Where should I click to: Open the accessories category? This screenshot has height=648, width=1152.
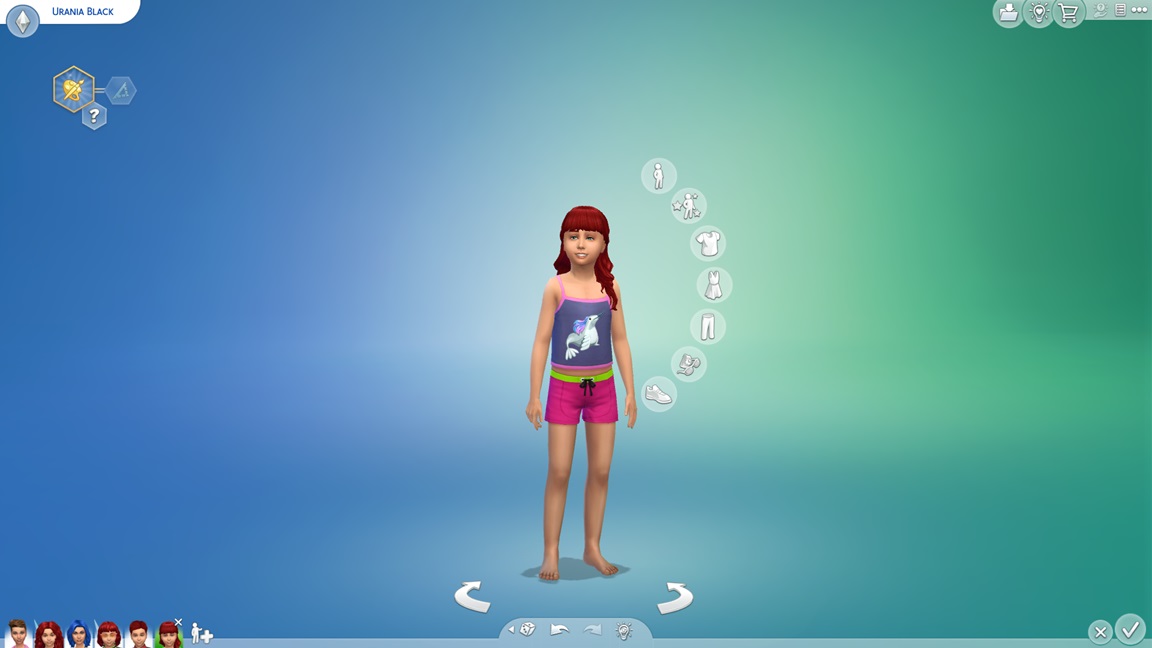[x=688, y=364]
